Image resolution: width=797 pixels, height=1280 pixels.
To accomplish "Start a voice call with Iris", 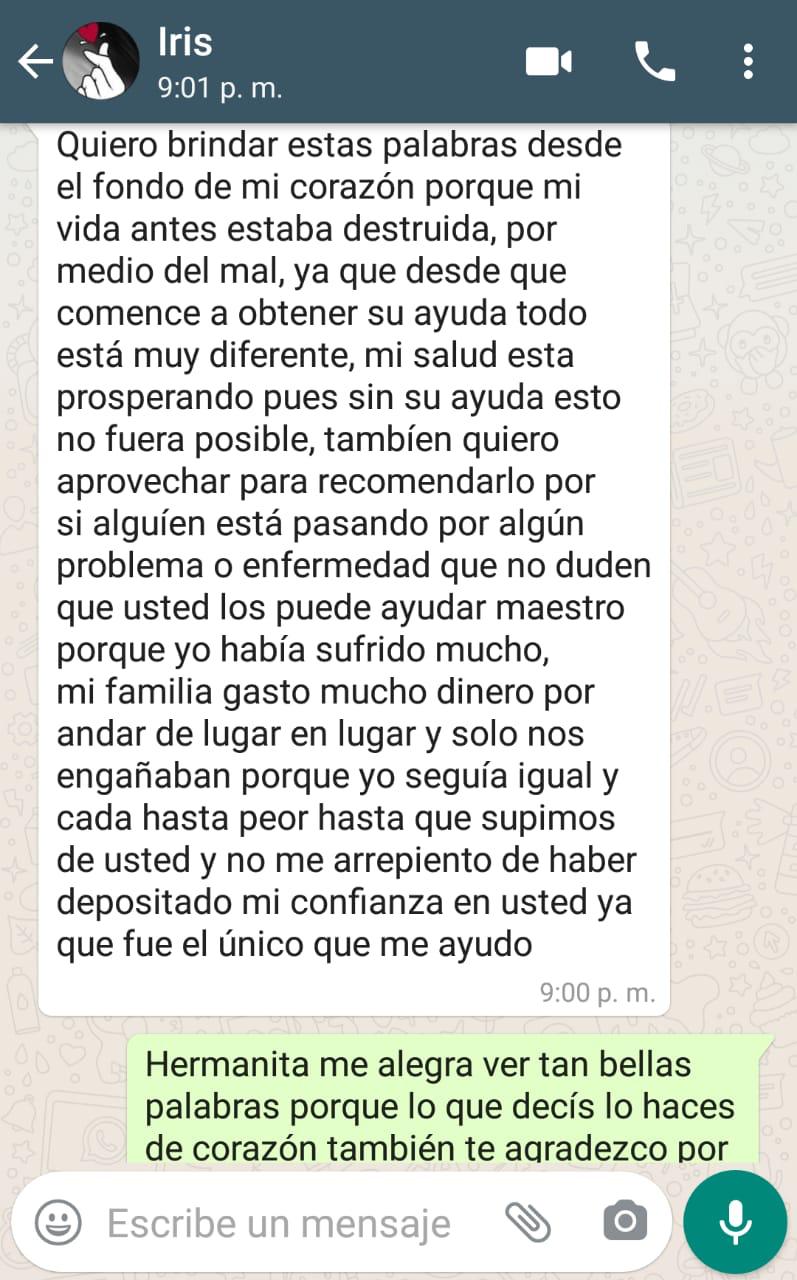I will click(655, 62).
